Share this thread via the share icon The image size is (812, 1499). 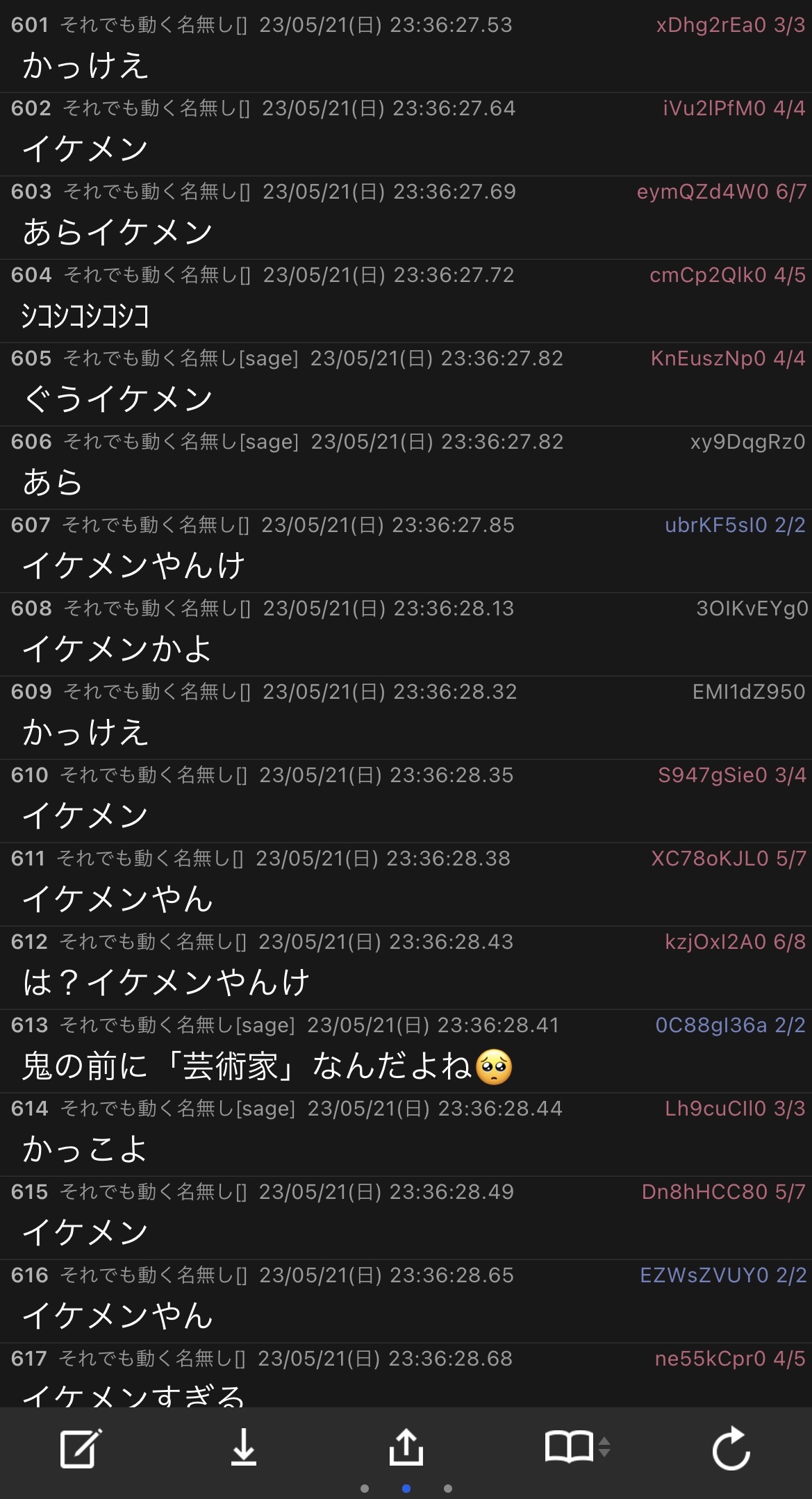point(406,1448)
